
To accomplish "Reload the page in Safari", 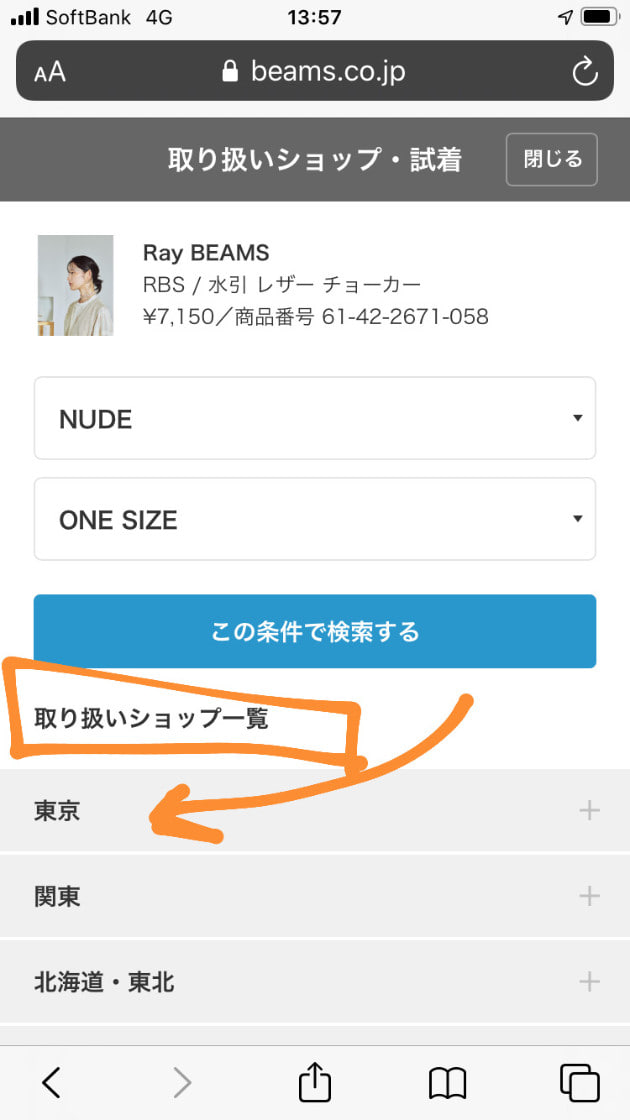I will tap(583, 71).
